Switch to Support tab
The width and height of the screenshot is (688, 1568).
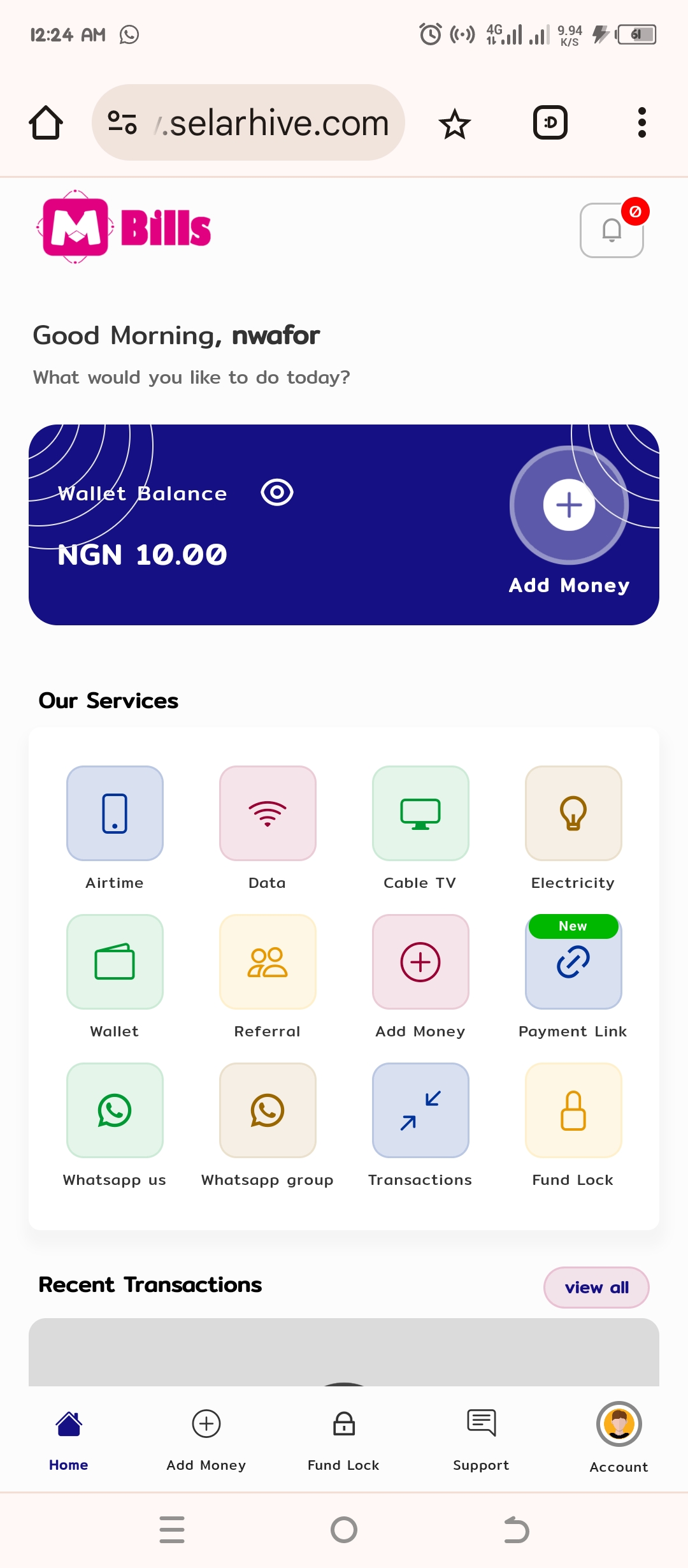(481, 1437)
